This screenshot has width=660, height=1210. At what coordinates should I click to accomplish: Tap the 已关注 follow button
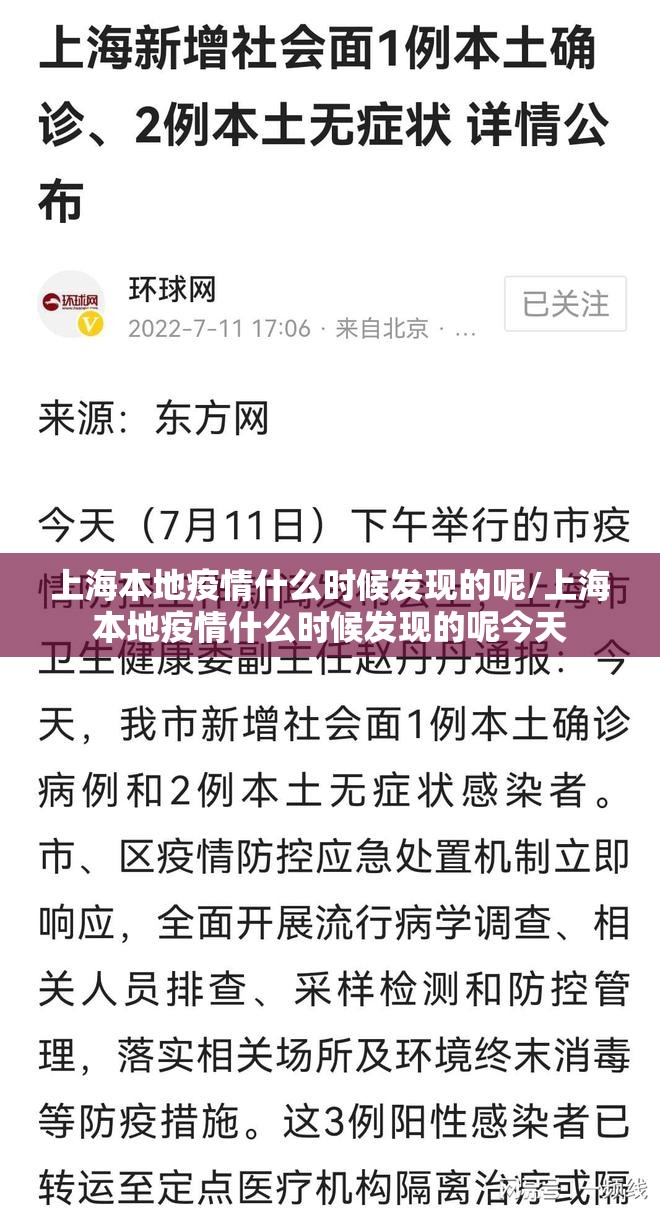[x=565, y=303]
